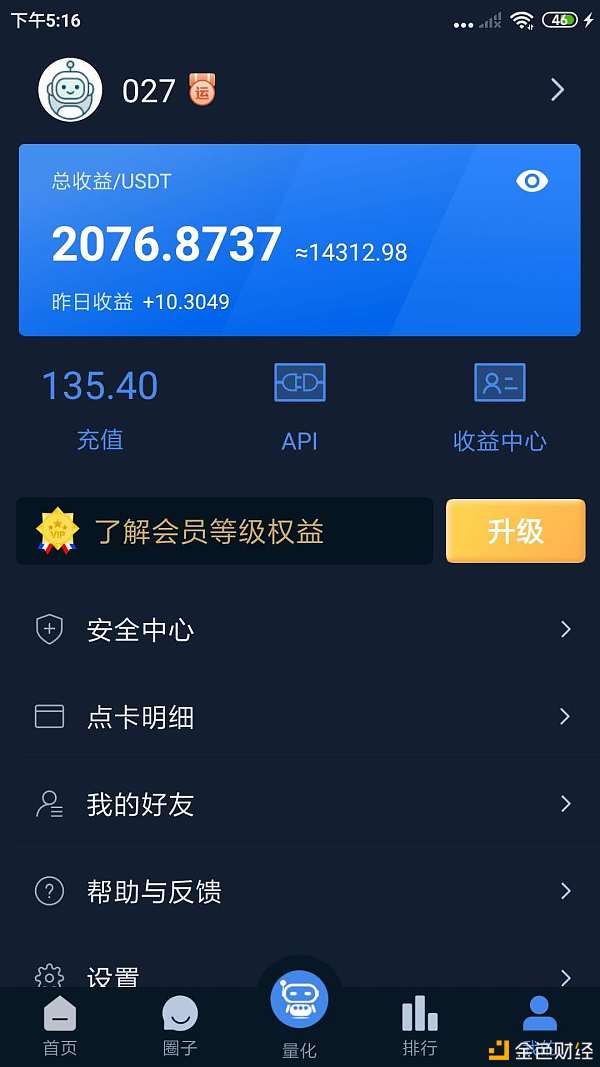The width and height of the screenshot is (600, 1067).
Task: Open the 027 profile header
Action: point(300,90)
